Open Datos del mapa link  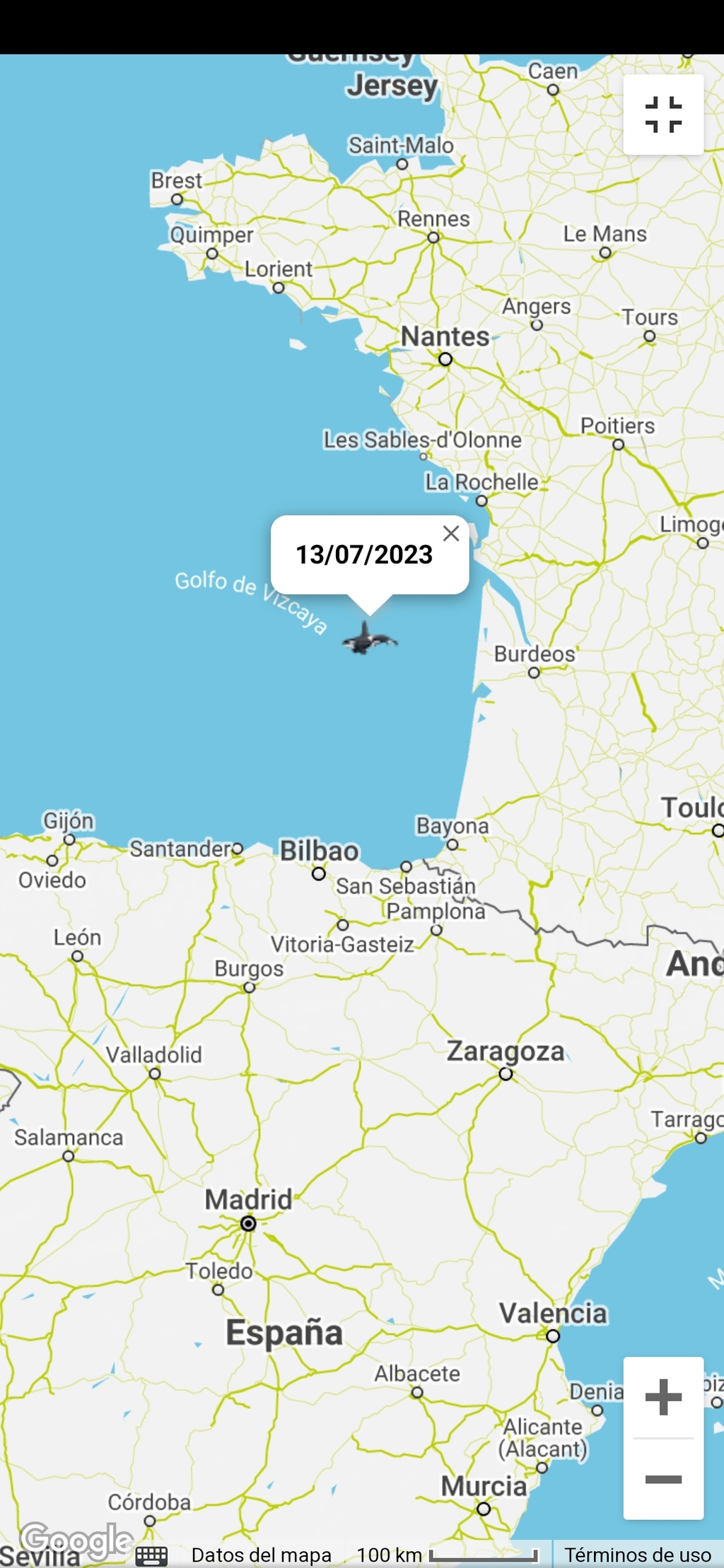(x=261, y=1555)
